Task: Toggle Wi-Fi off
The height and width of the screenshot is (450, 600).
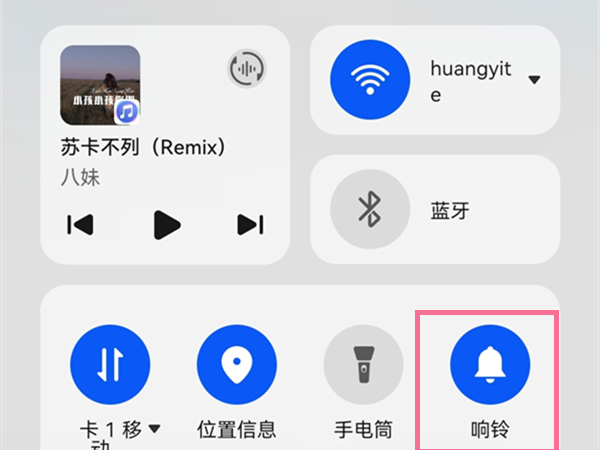Action: (x=370, y=80)
